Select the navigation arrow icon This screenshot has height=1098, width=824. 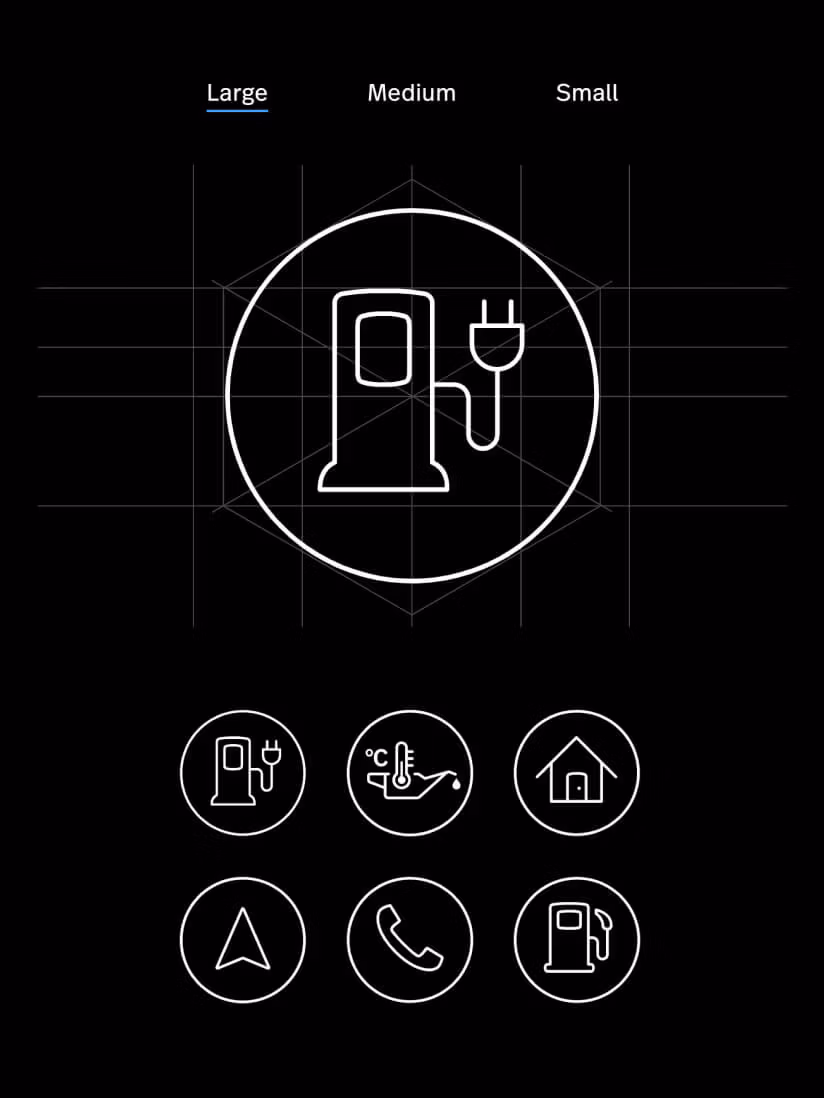tap(243, 940)
